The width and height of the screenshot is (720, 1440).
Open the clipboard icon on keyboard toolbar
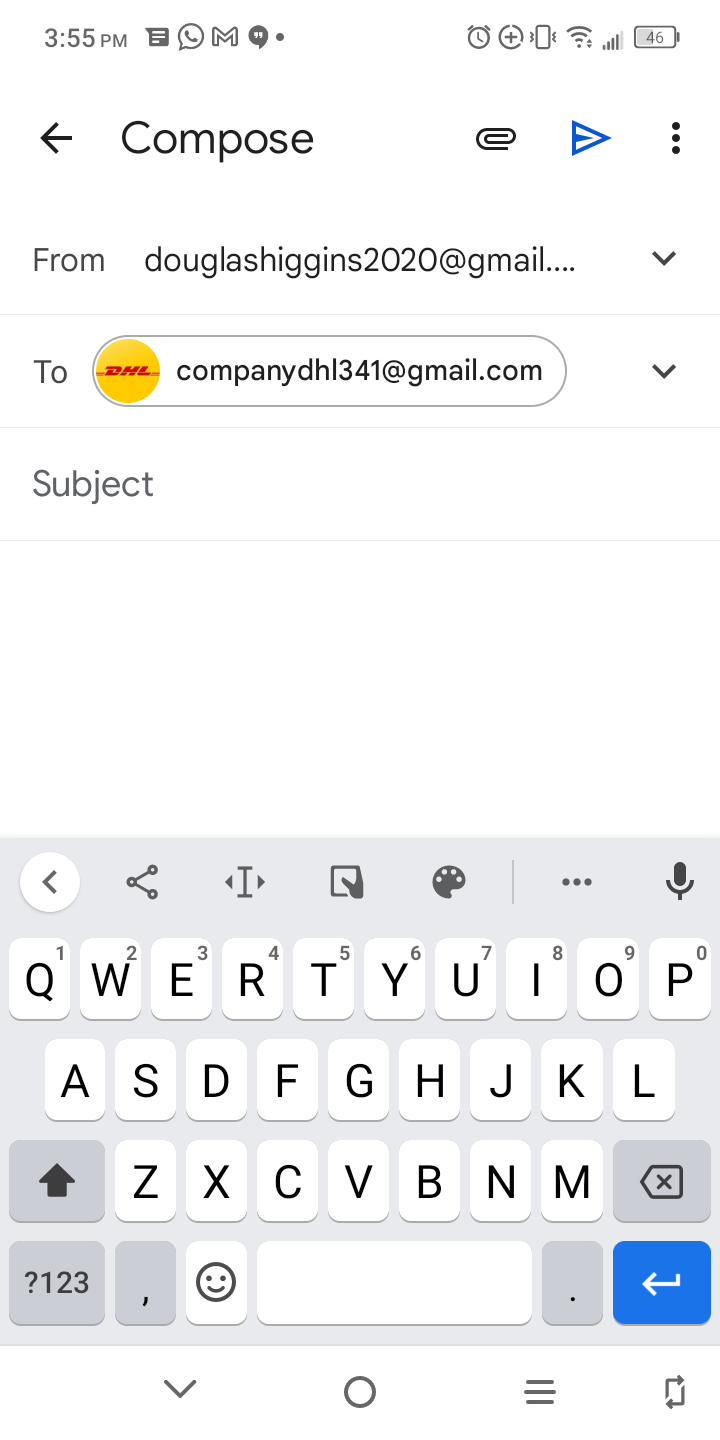pos(346,882)
